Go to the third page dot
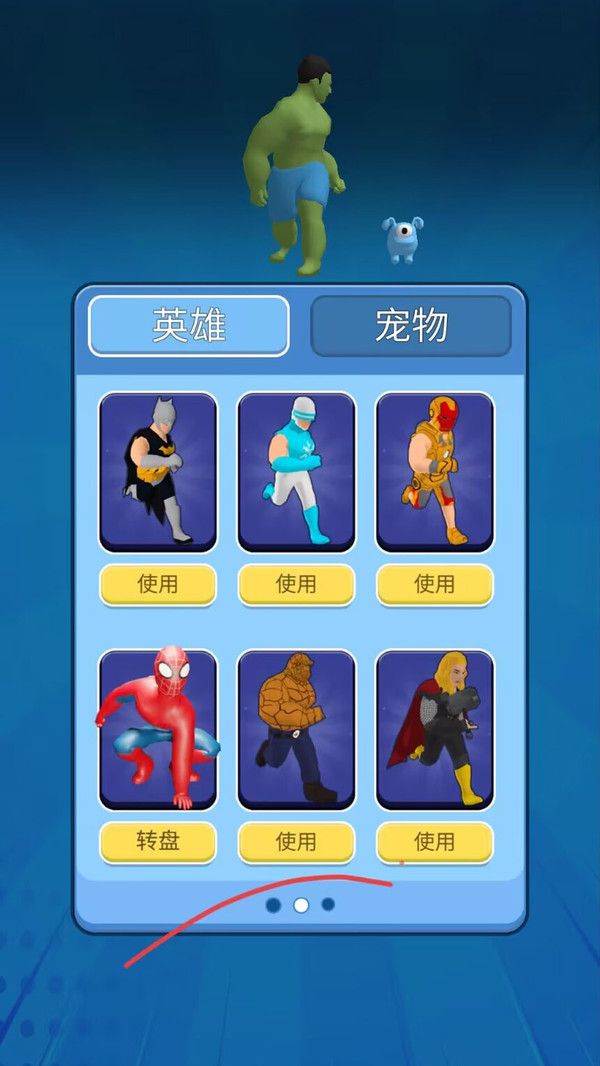The image size is (600, 1066). point(328,905)
